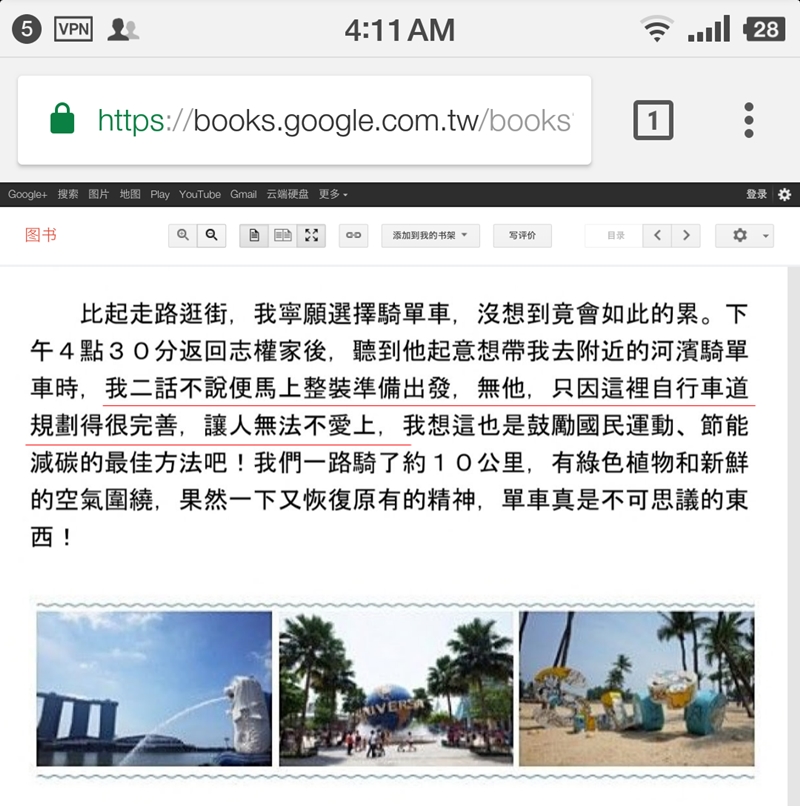Viewport: 800px width, 806px height.
Task: Go to YouTube from the top bar
Action: [199, 194]
